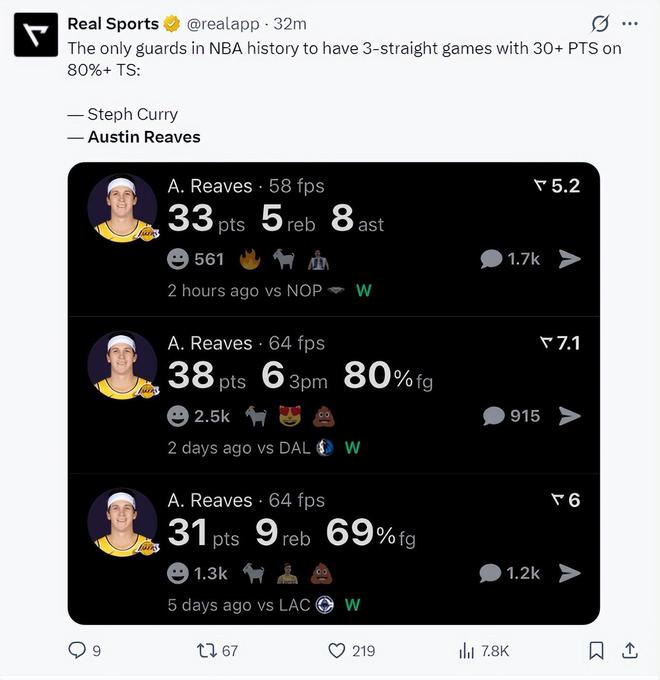
Task: Bookmark this post
Action: 596,651
